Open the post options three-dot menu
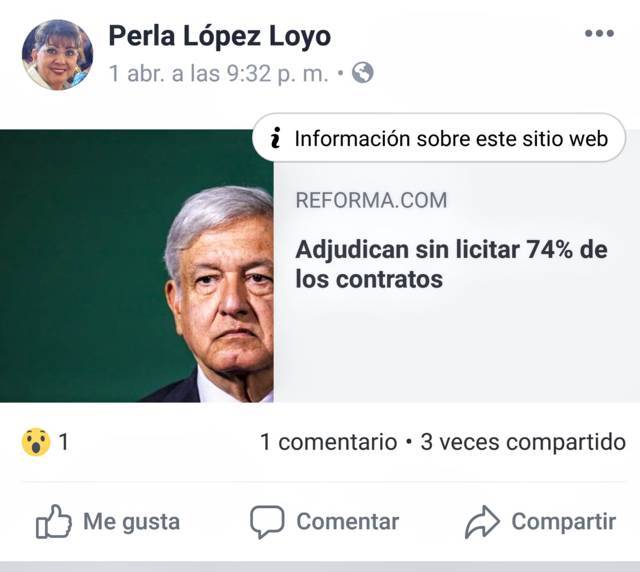The width and height of the screenshot is (640, 572). point(598,34)
